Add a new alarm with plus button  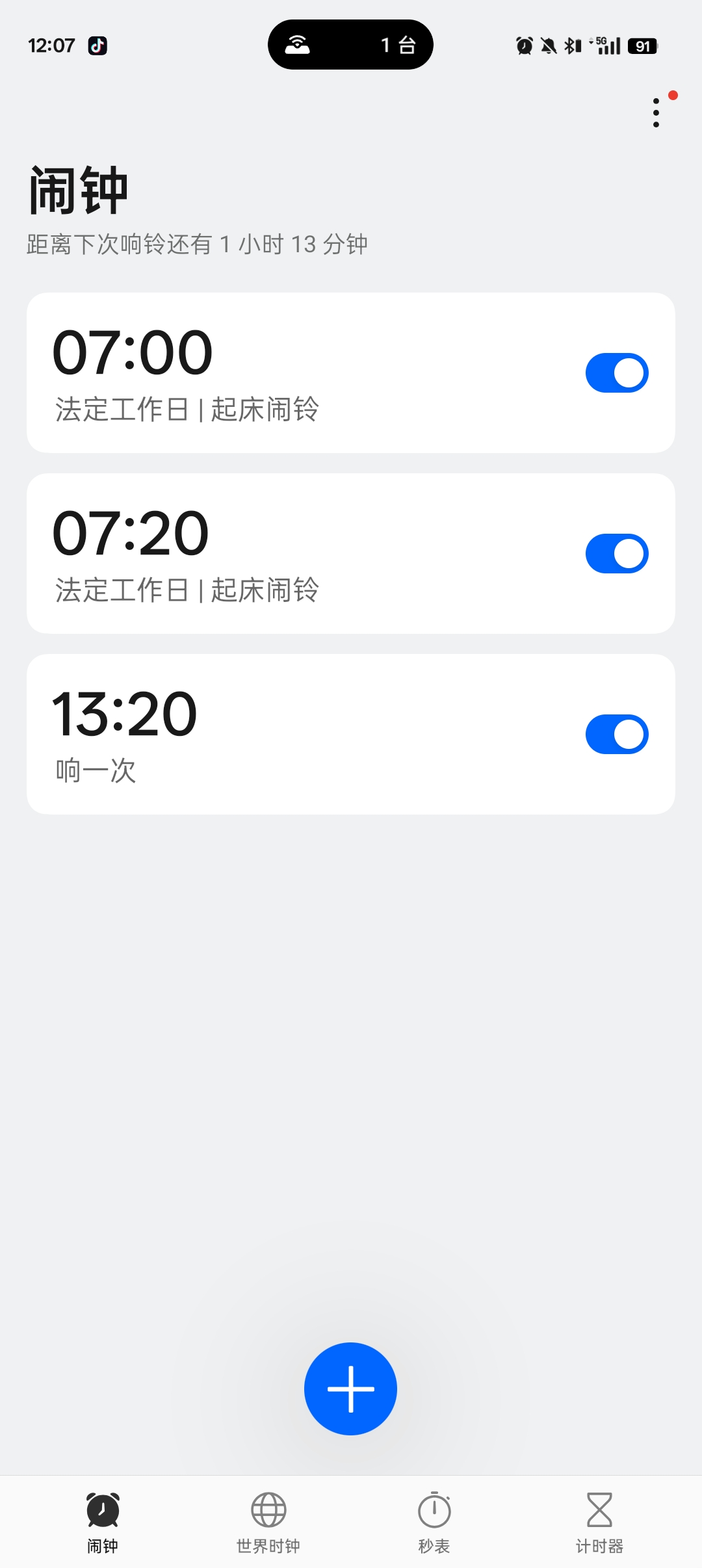click(x=350, y=1389)
